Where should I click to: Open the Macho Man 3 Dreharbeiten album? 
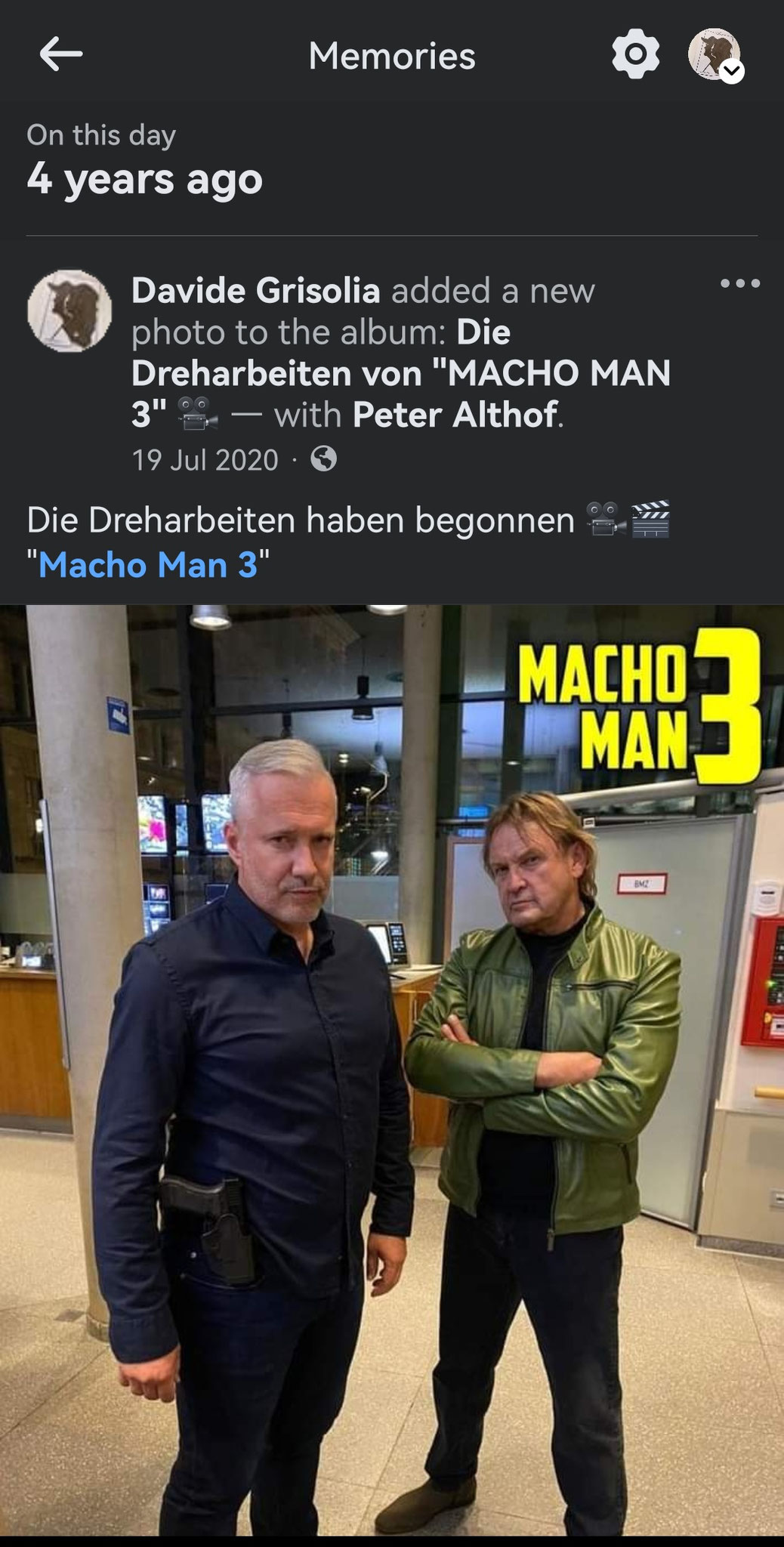coord(400,373)
